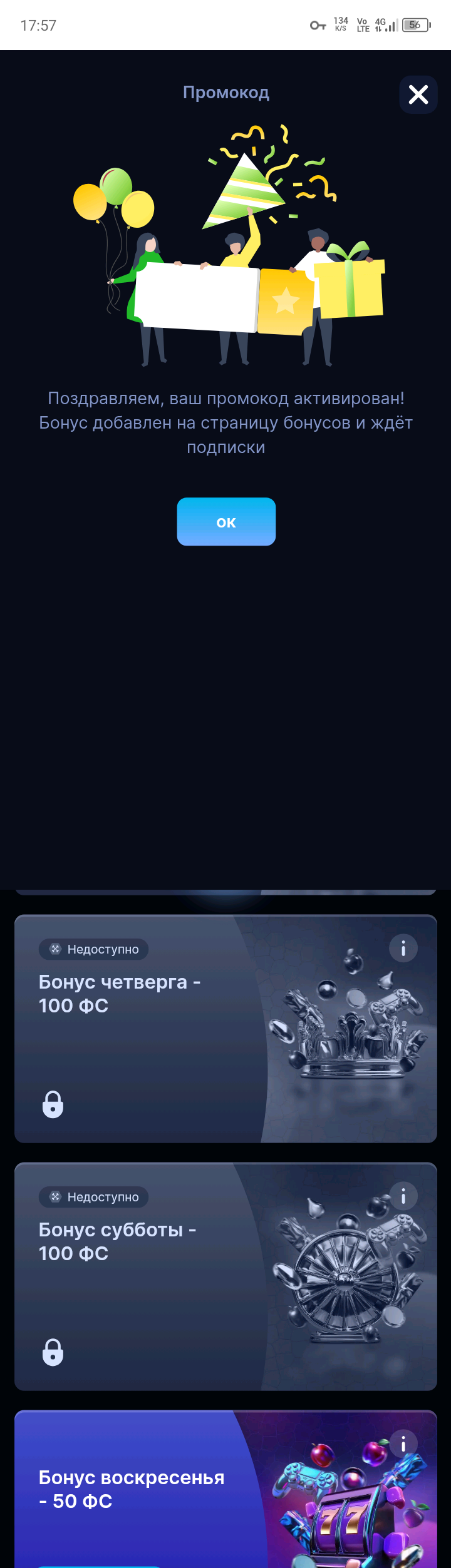Open info for Бонус воскресенья

pyautogui.click(x=403, y=1444)
